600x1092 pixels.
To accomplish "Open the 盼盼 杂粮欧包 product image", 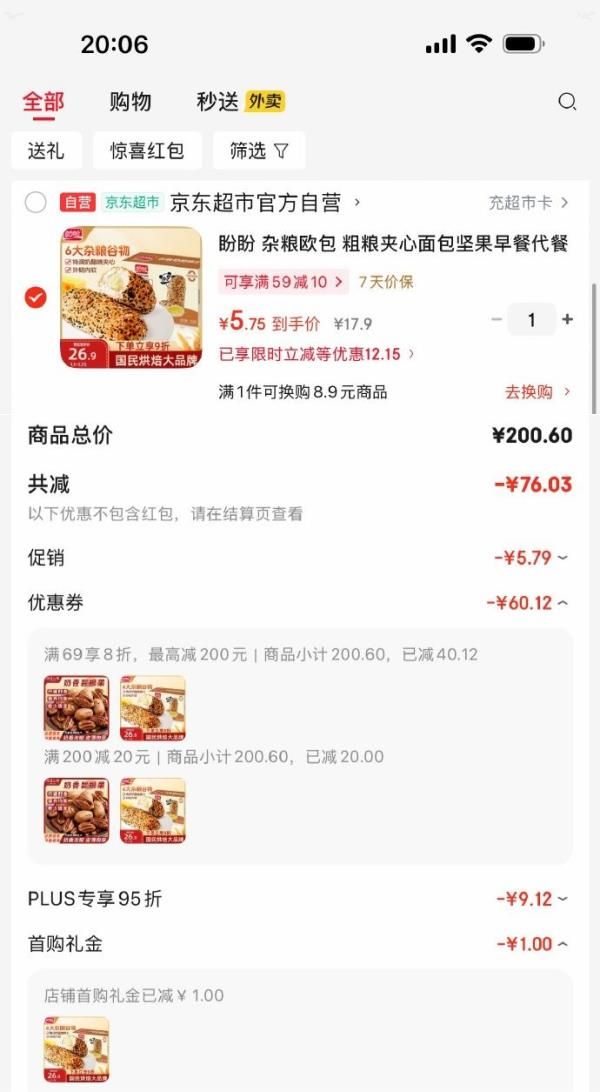I will pos(131,297).
